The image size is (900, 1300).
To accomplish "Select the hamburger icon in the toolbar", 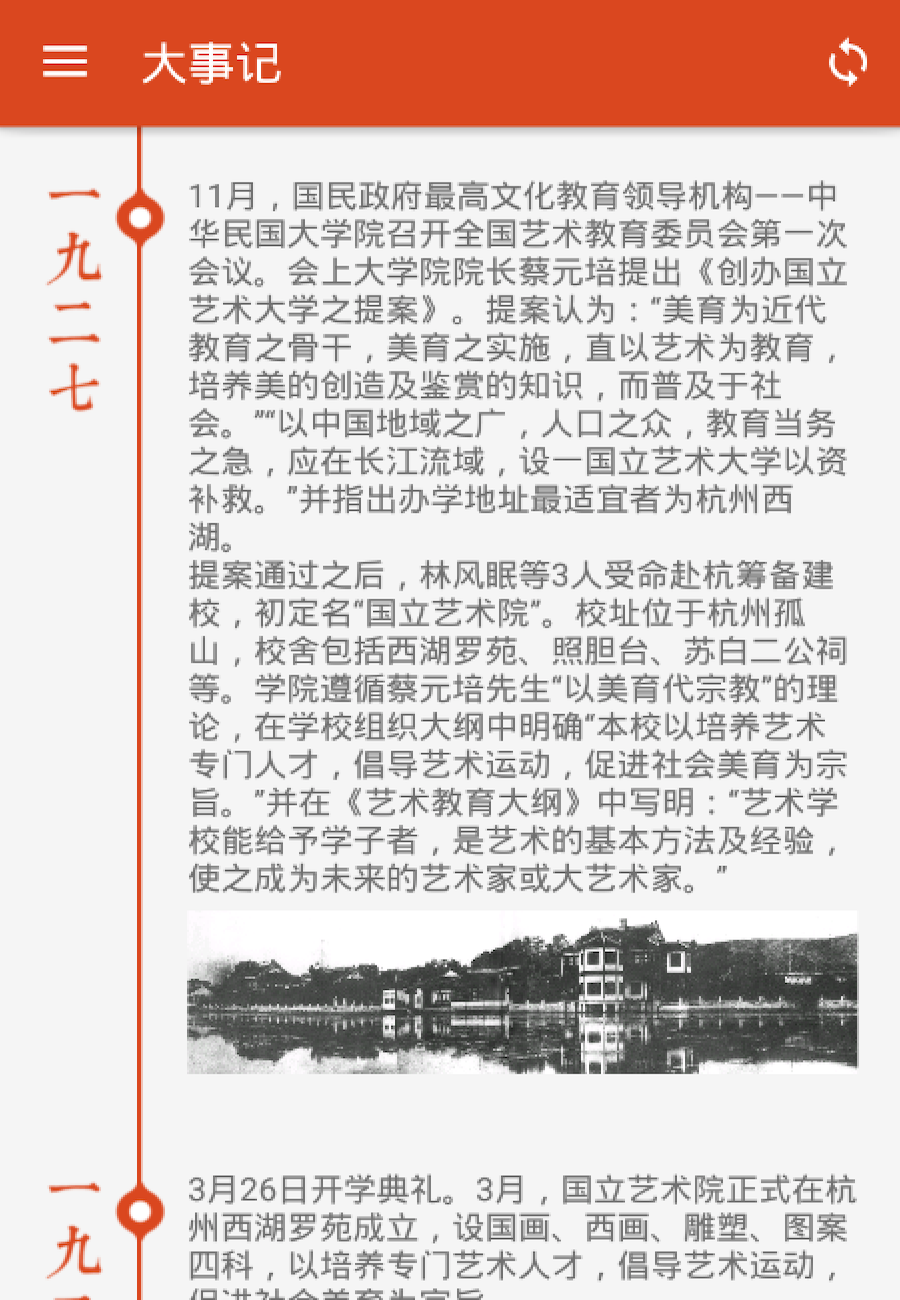I will tap(65, 62).
